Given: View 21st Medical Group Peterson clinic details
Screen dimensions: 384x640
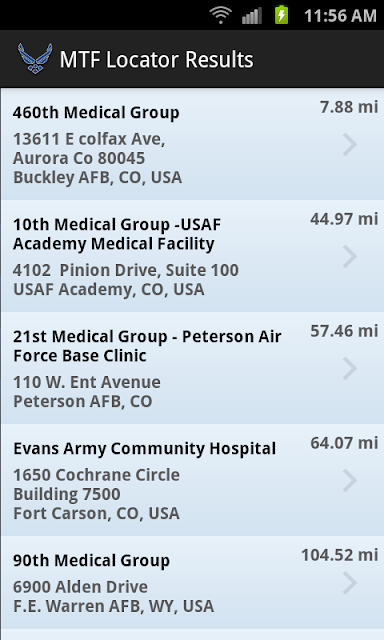Looking at the screenshot, I should tap(192, 368).
